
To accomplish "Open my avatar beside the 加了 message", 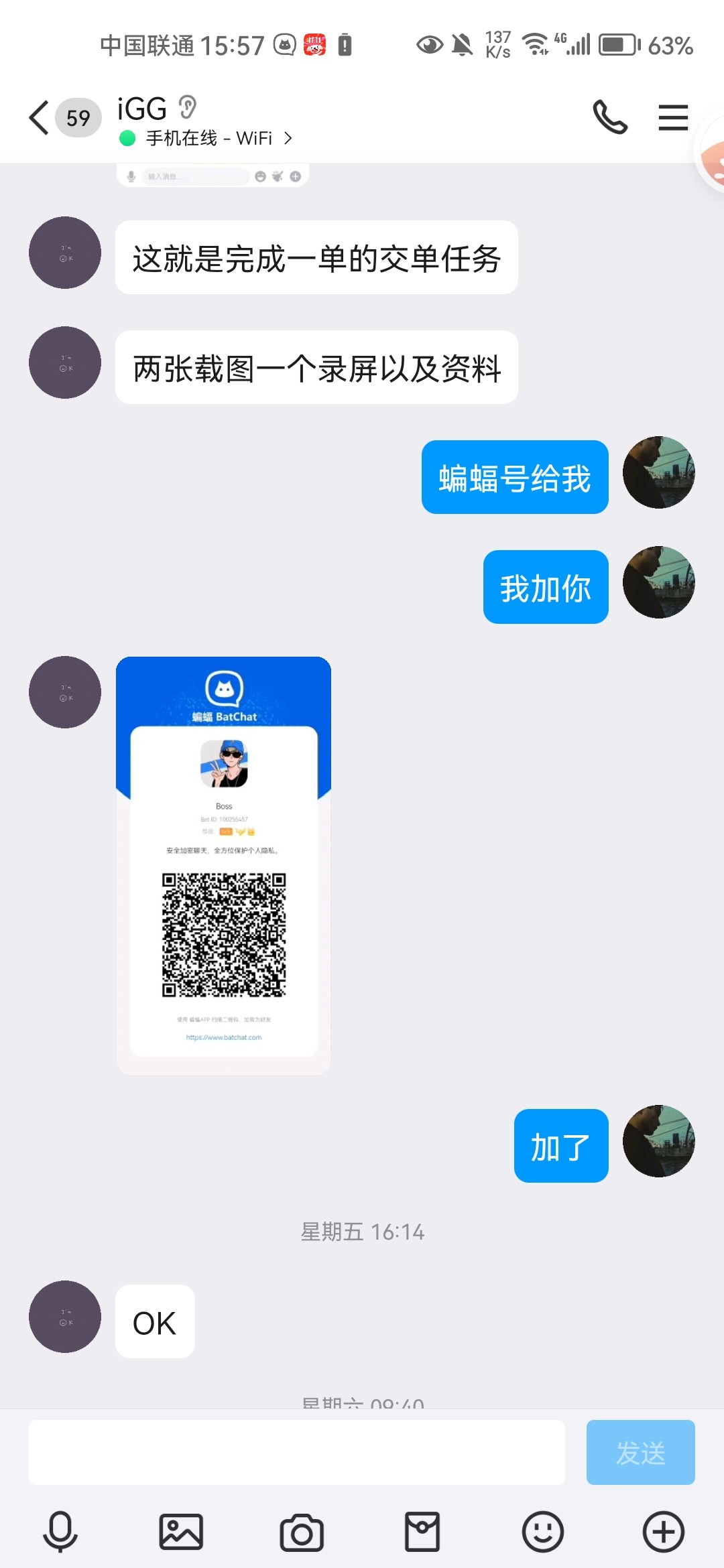I will pos(658,1141).
